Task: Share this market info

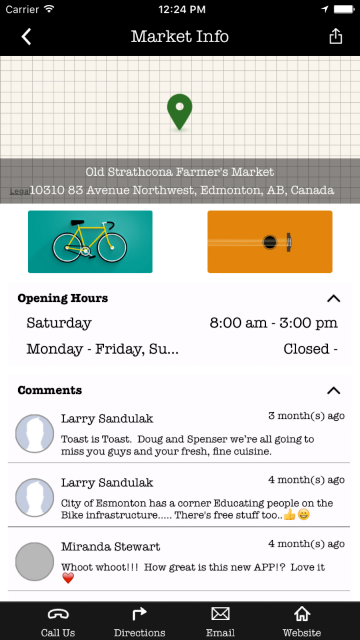Action: pyautogui.click(x=336, y=36)
